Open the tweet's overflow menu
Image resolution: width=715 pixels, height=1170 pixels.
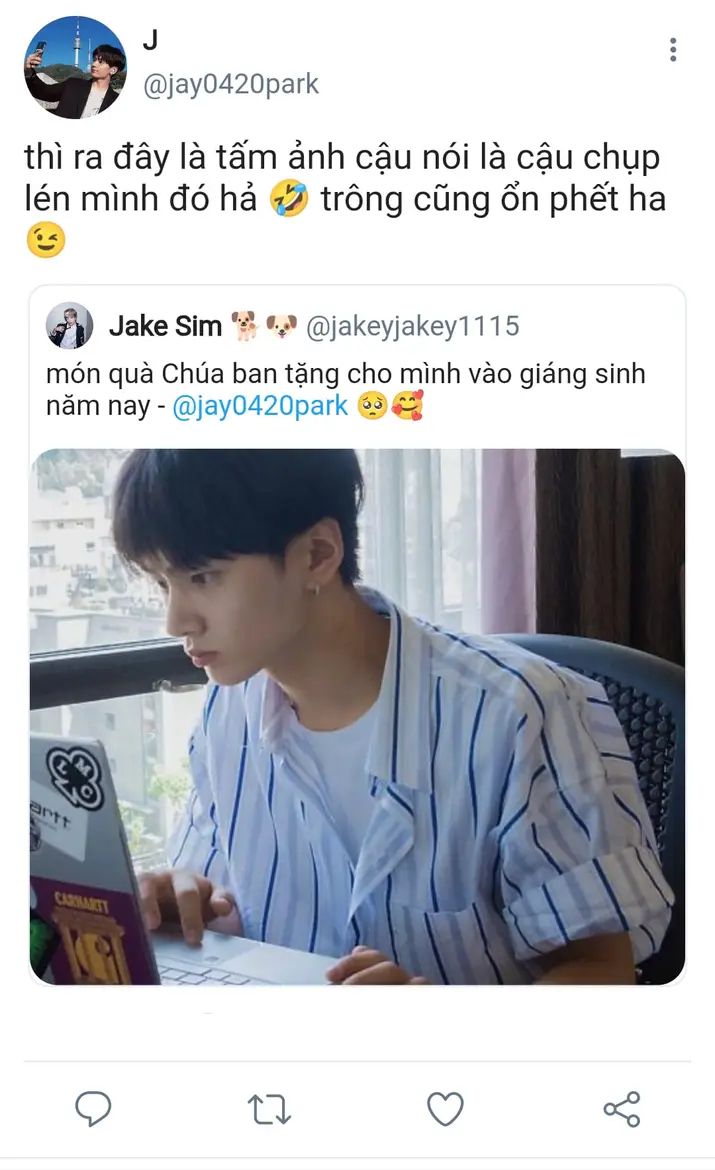(x=673, y=50)
